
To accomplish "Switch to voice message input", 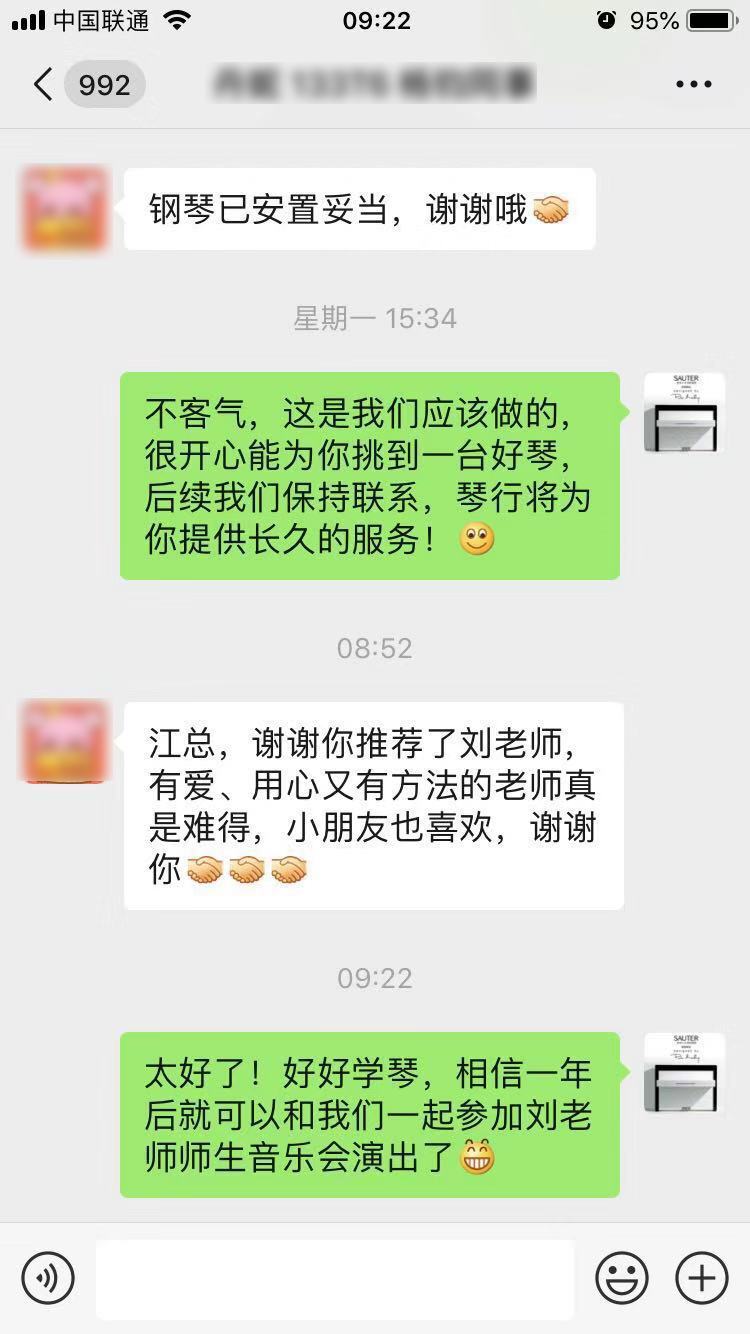I will (x=48, y=1278).
